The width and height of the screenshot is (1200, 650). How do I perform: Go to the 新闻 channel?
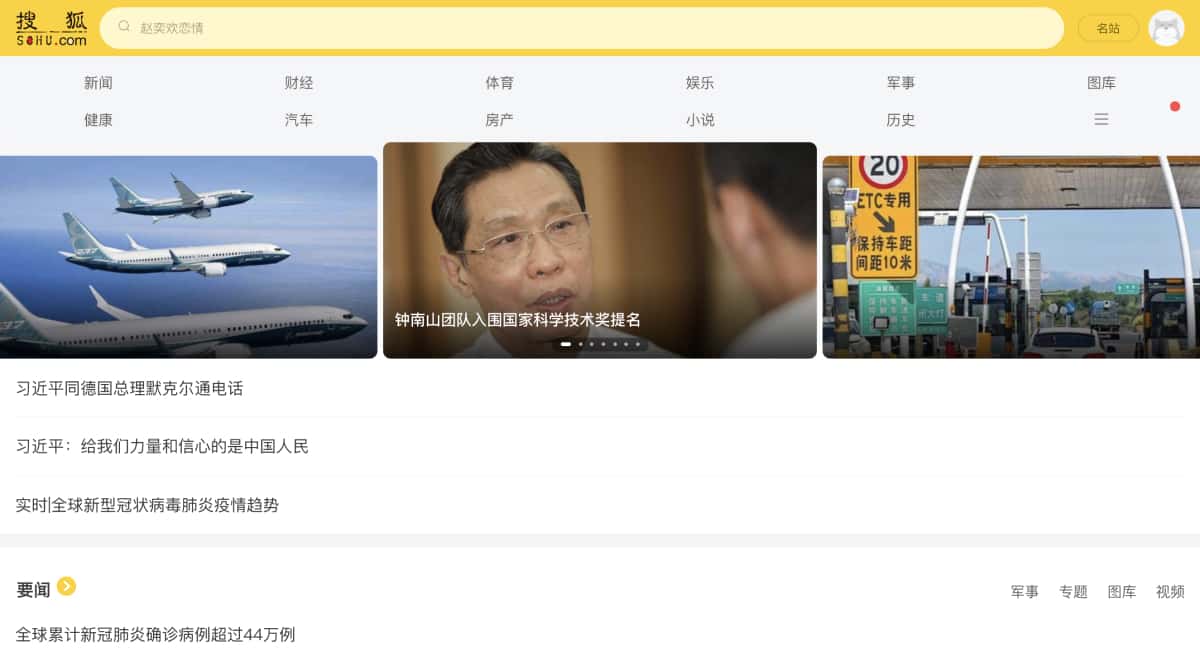coord(98,83)
